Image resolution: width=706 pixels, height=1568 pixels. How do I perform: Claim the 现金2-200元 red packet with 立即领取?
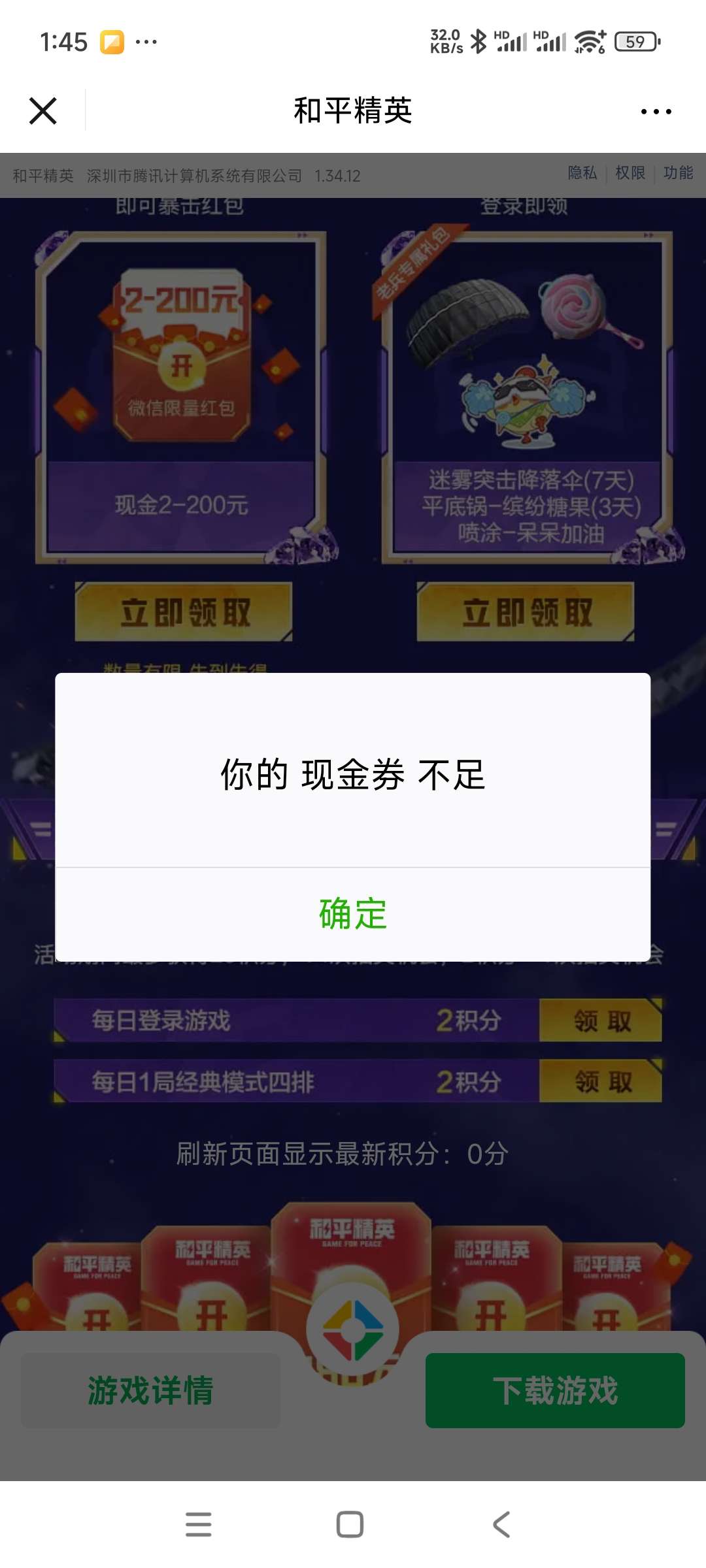(x=184, y=612)
